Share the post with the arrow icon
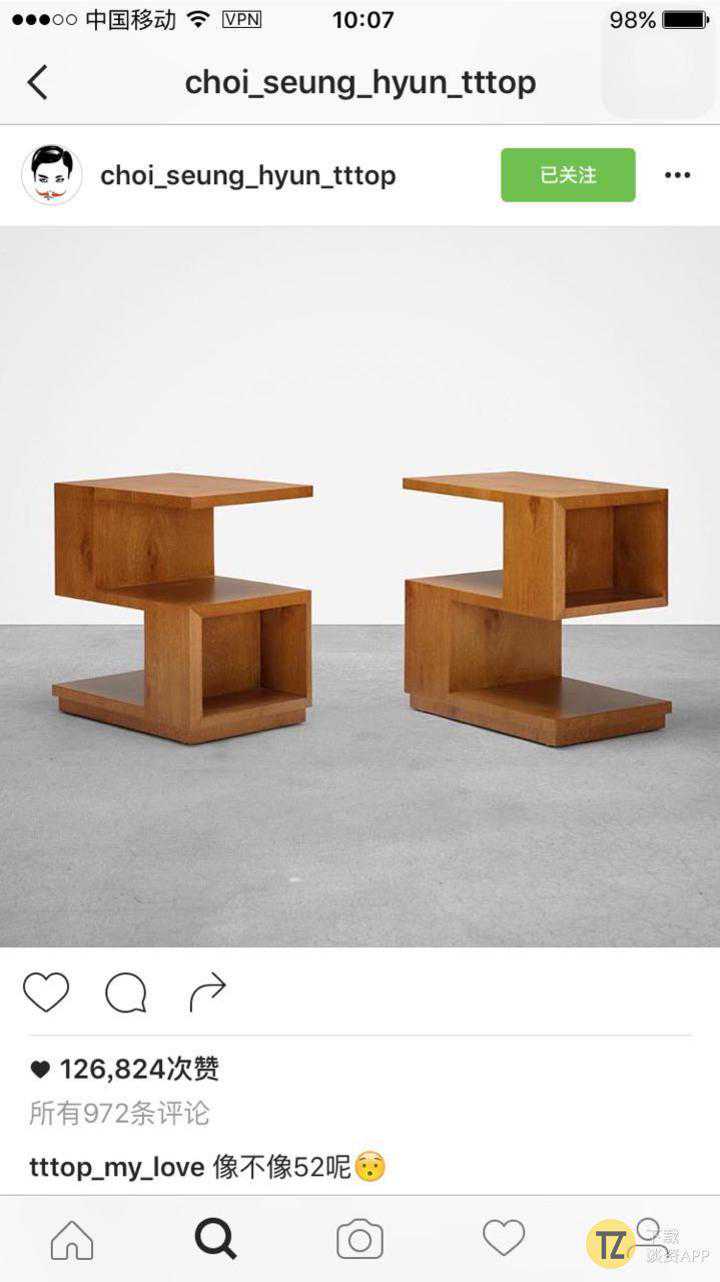Image resolution: width=720 pixels, height=1282 pixels. point(207,992)
